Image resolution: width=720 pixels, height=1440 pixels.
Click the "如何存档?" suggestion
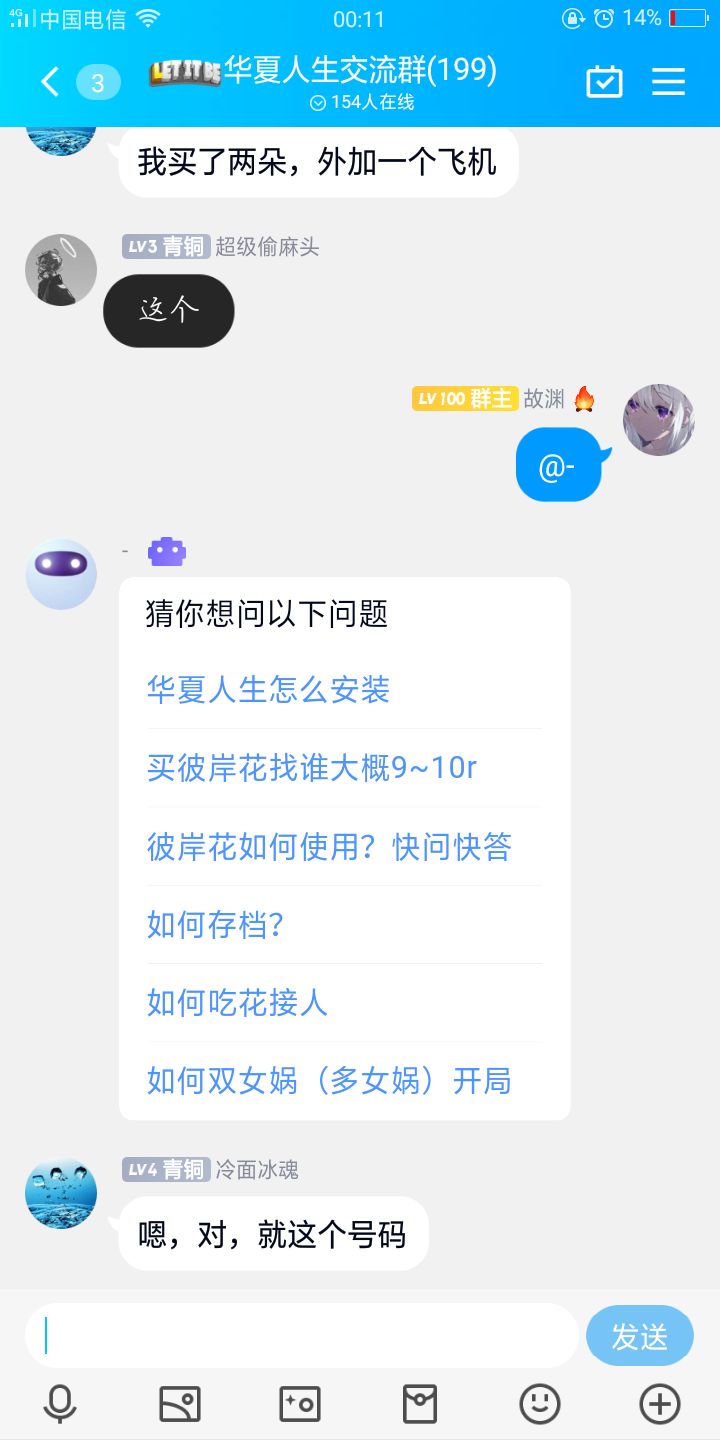tap(215, 925)
